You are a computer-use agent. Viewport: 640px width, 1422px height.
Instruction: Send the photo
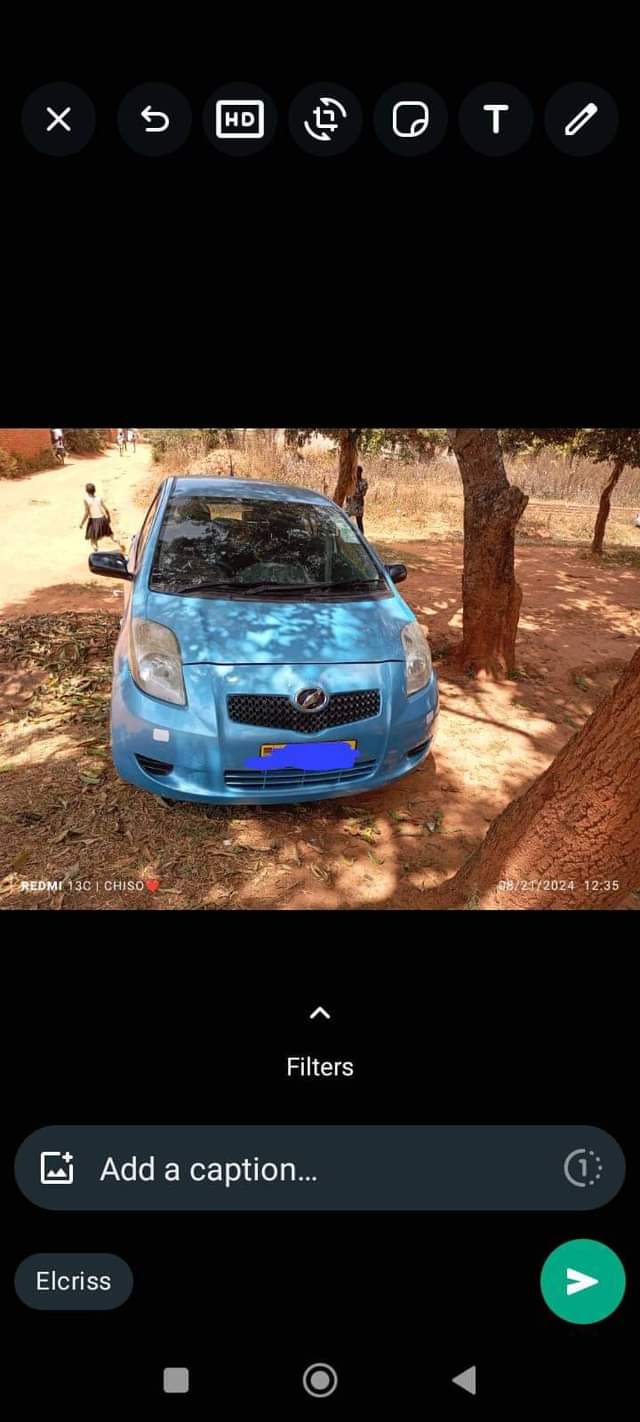pyautogui.click(x=582, y=1281)
